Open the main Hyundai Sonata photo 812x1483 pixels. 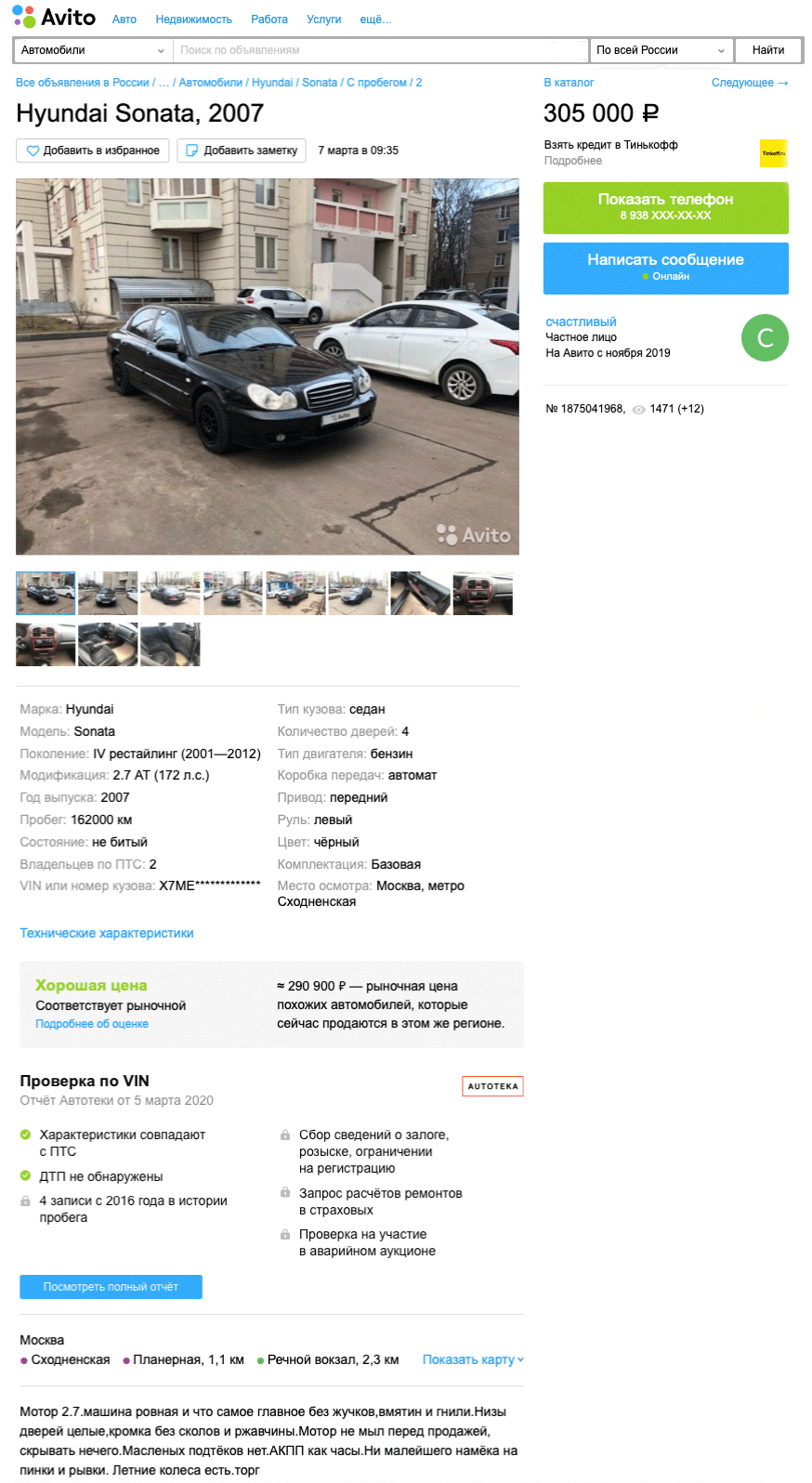point(268,367)
